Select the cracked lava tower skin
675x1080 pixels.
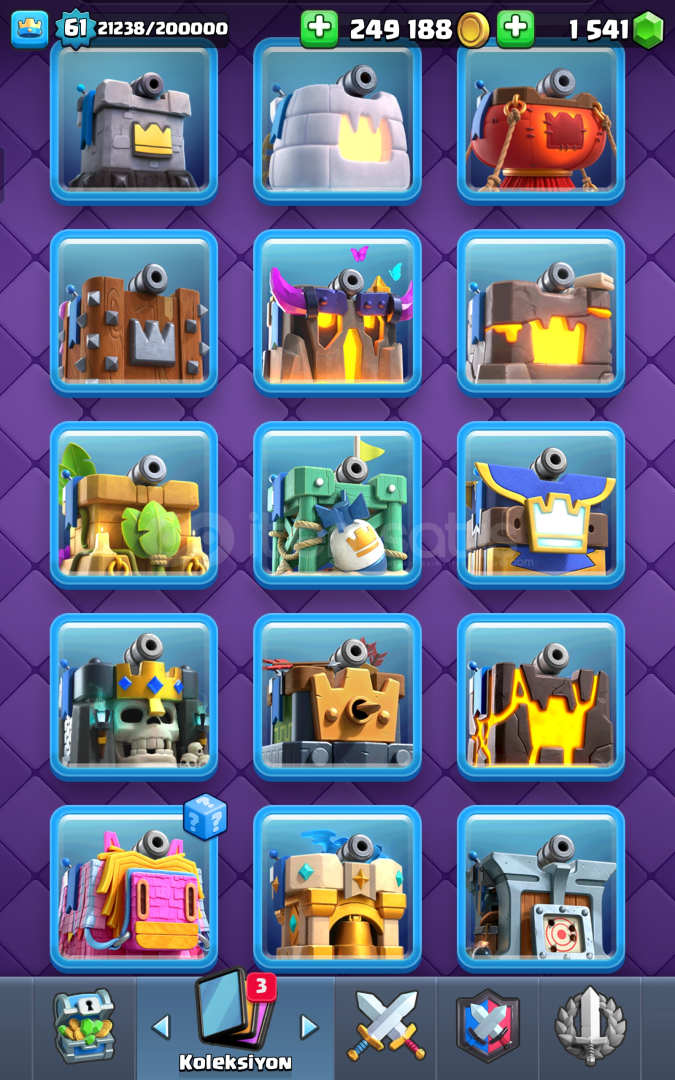(x=541, y=696)
